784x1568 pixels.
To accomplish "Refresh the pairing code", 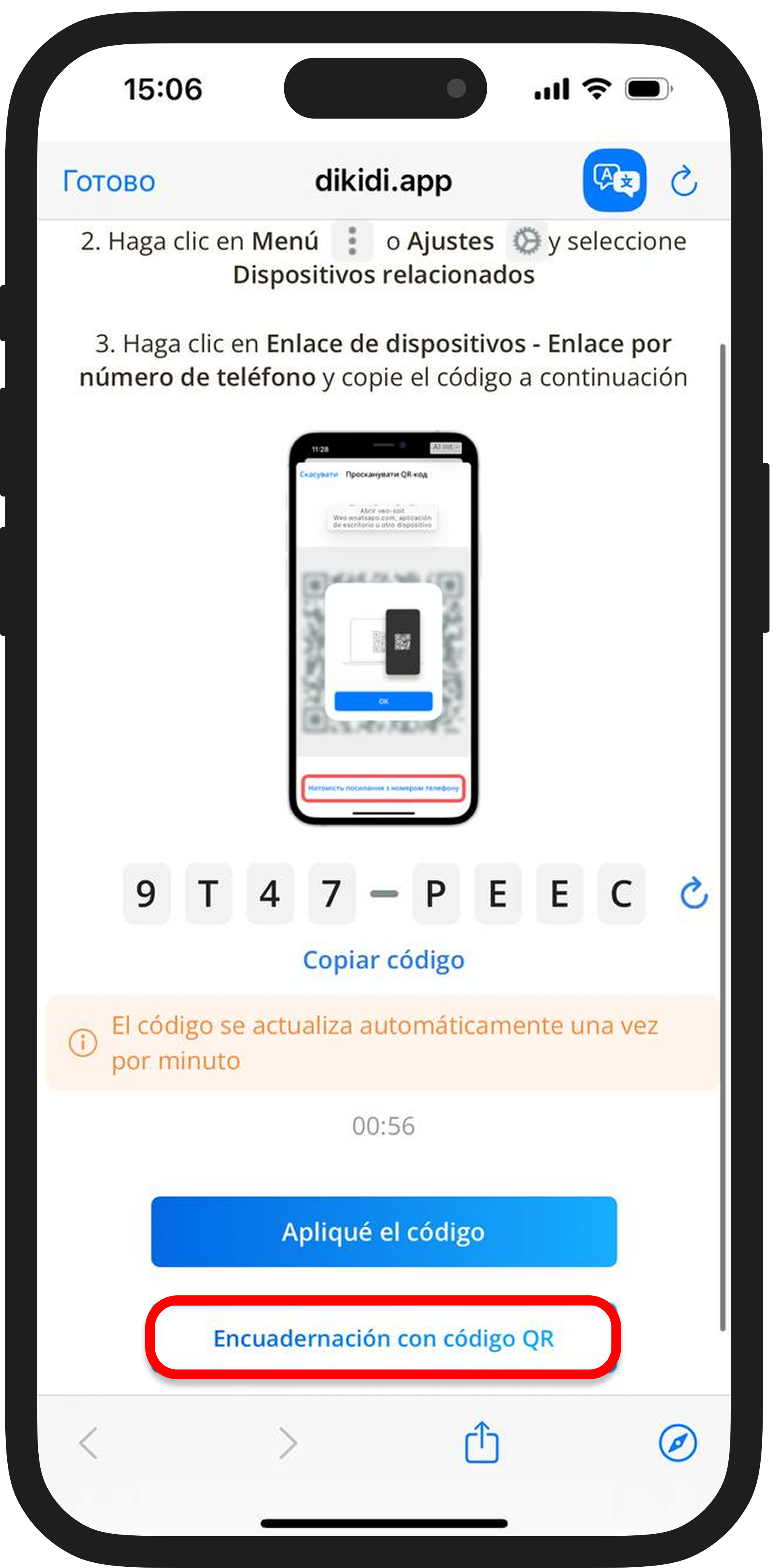I will 693,893.
